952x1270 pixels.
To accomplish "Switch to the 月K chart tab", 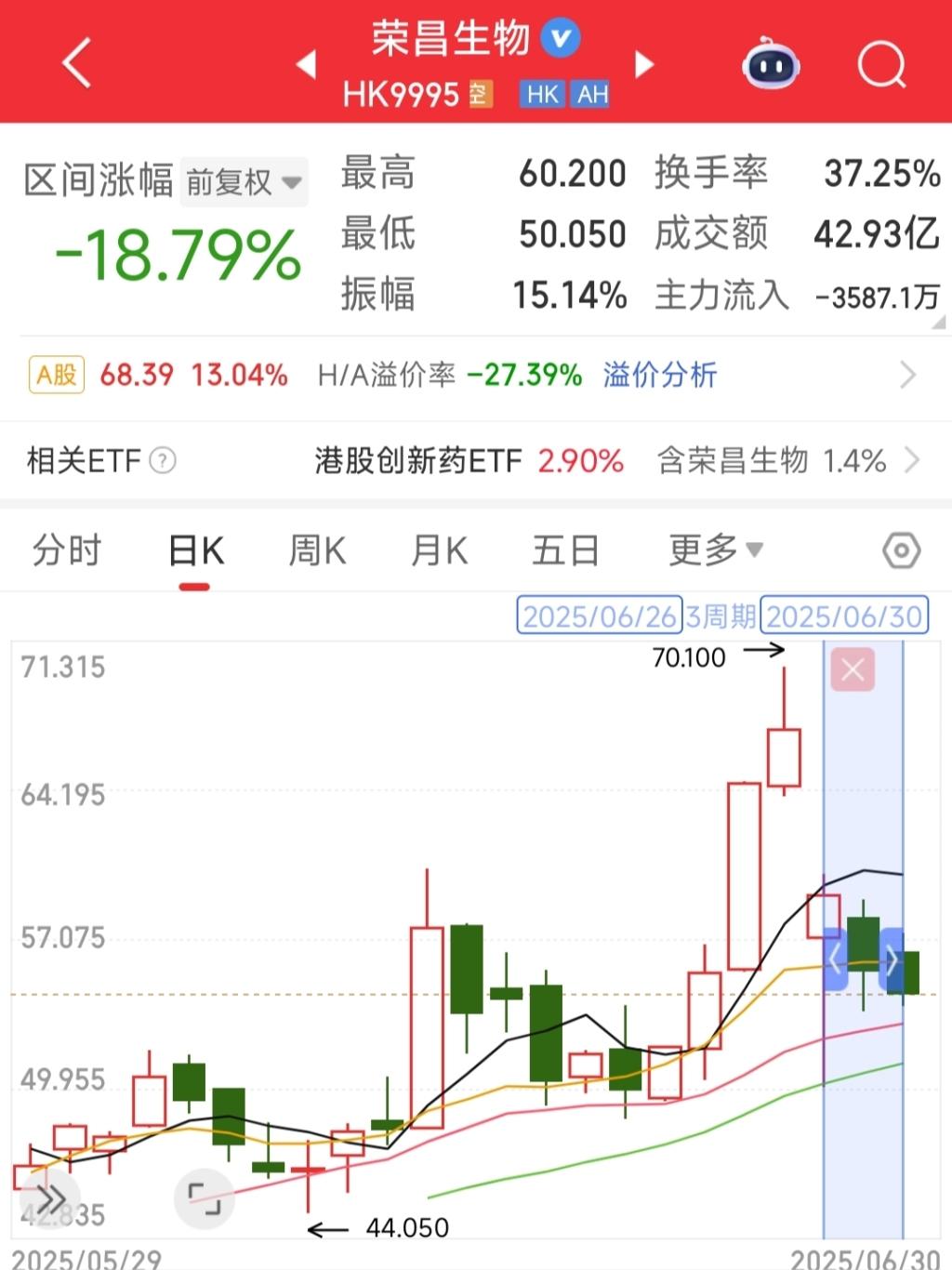I will pos(439,550).
